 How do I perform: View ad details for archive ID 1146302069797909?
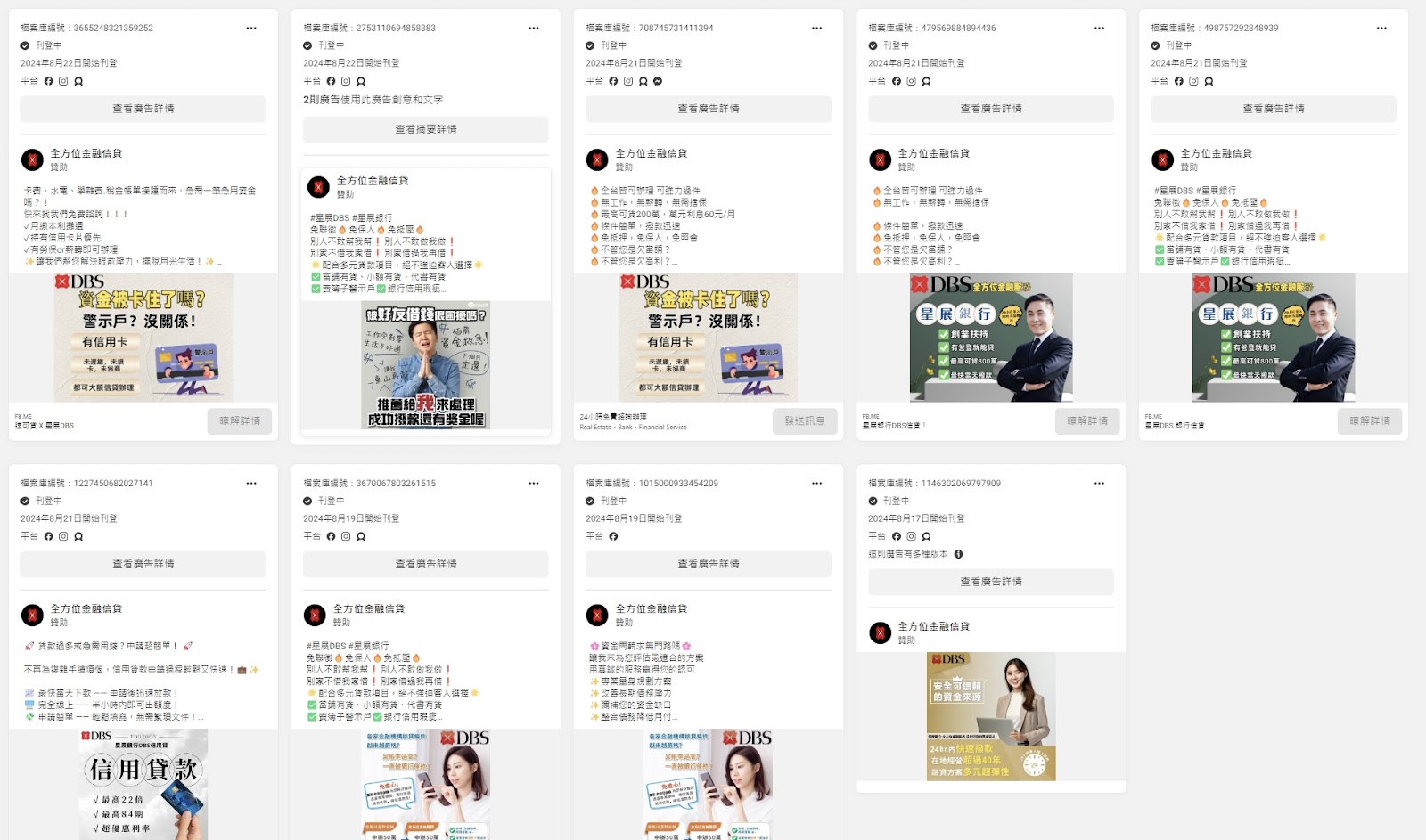[x=990, y=582]
